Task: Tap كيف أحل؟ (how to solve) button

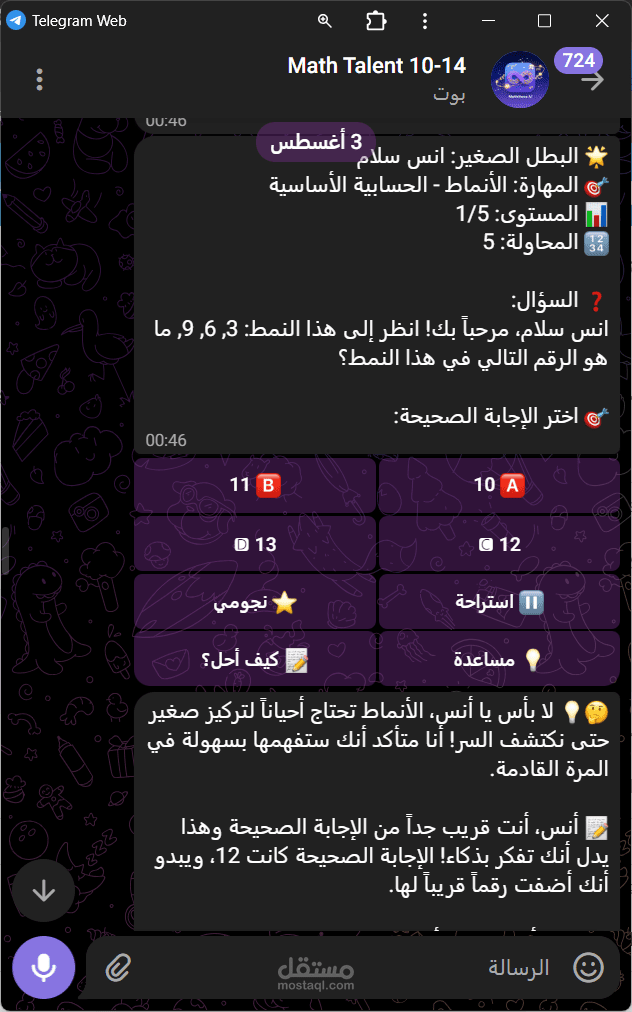Action: [x=255, y=659]
